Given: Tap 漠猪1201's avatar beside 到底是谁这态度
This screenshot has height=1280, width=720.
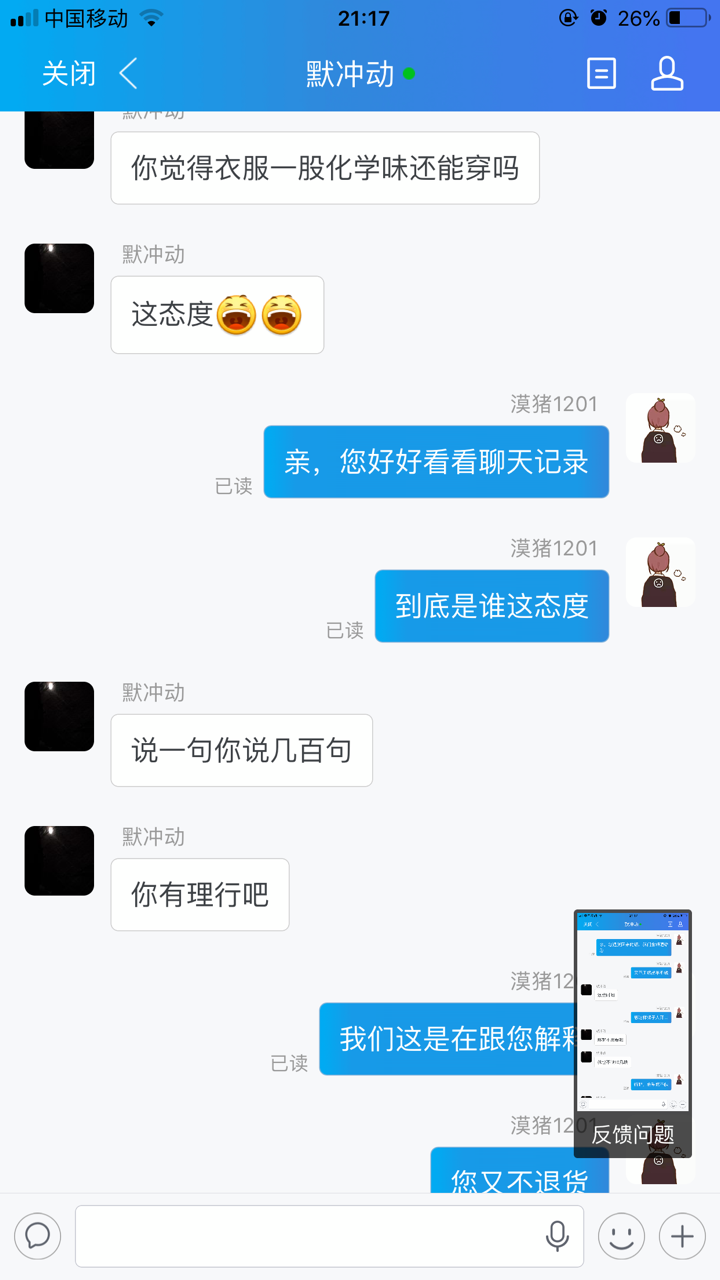Looking at the screenshot, I should [x=660, y=572].
